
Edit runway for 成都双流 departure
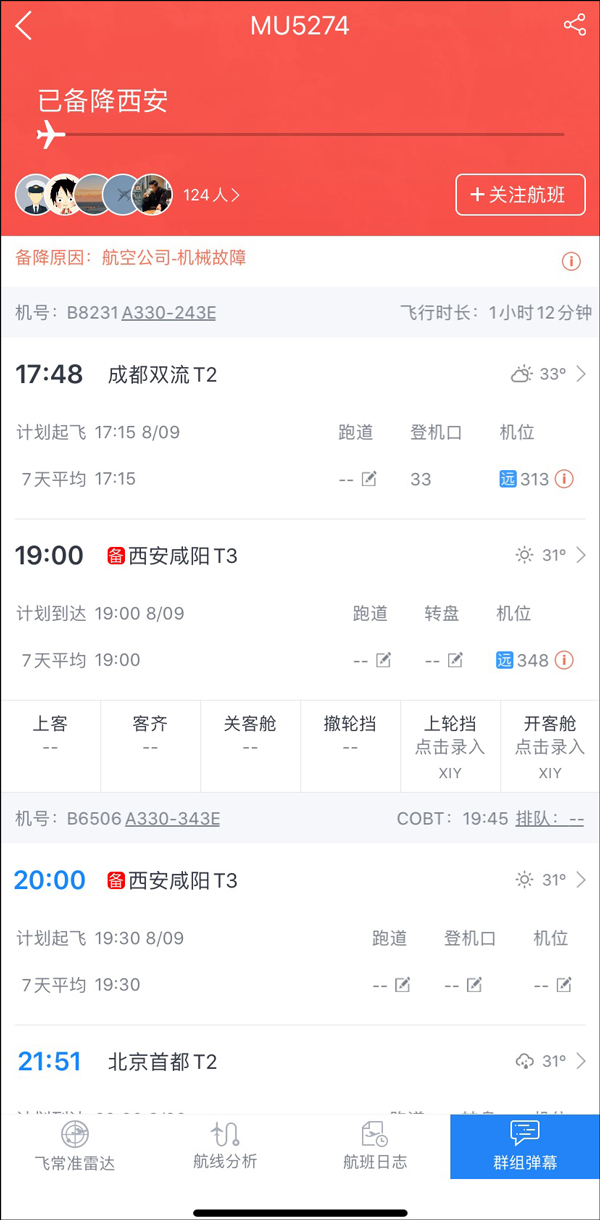click(x=368, y=479)
